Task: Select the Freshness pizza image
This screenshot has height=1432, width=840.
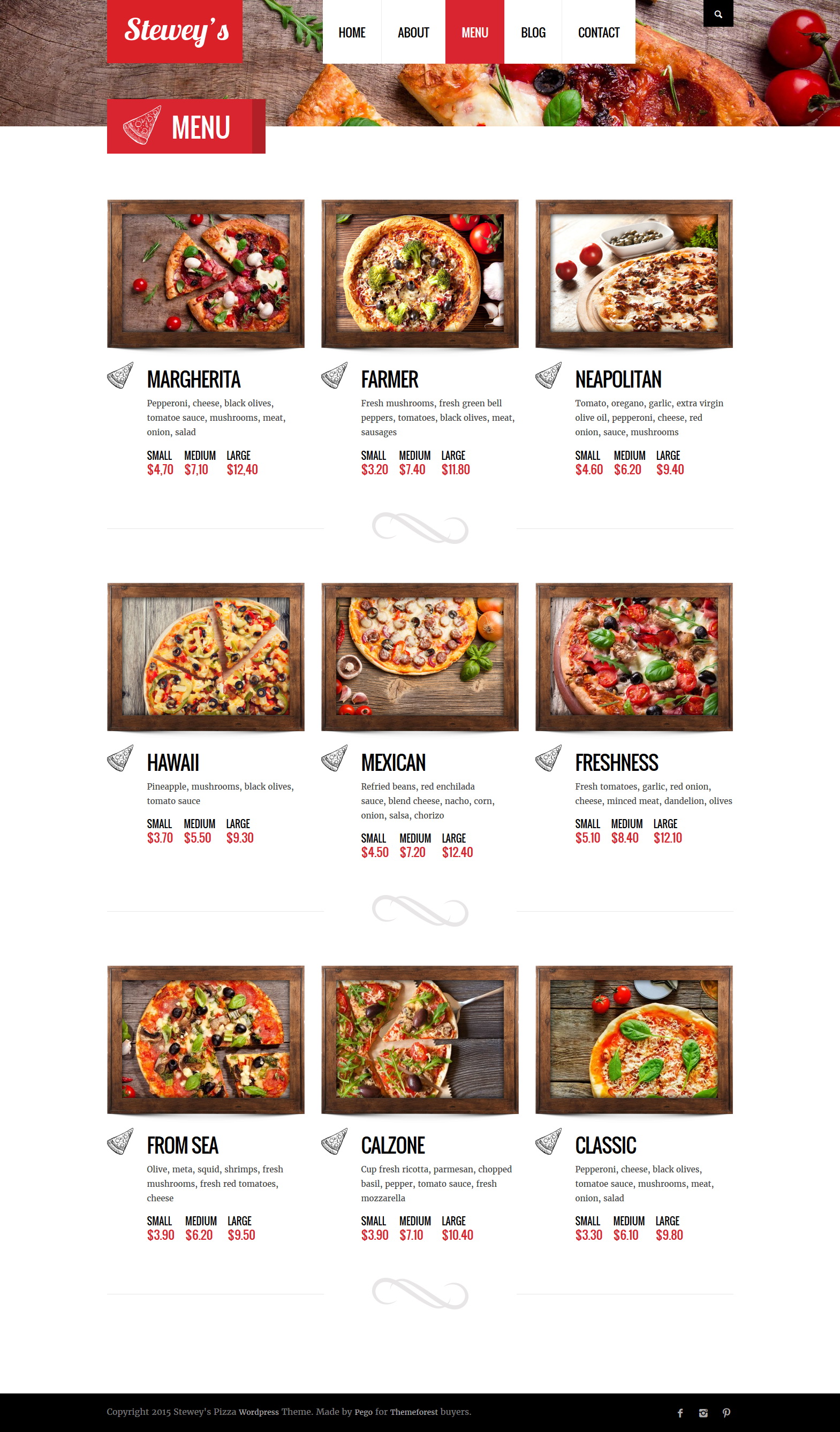Action: [634, 656]
